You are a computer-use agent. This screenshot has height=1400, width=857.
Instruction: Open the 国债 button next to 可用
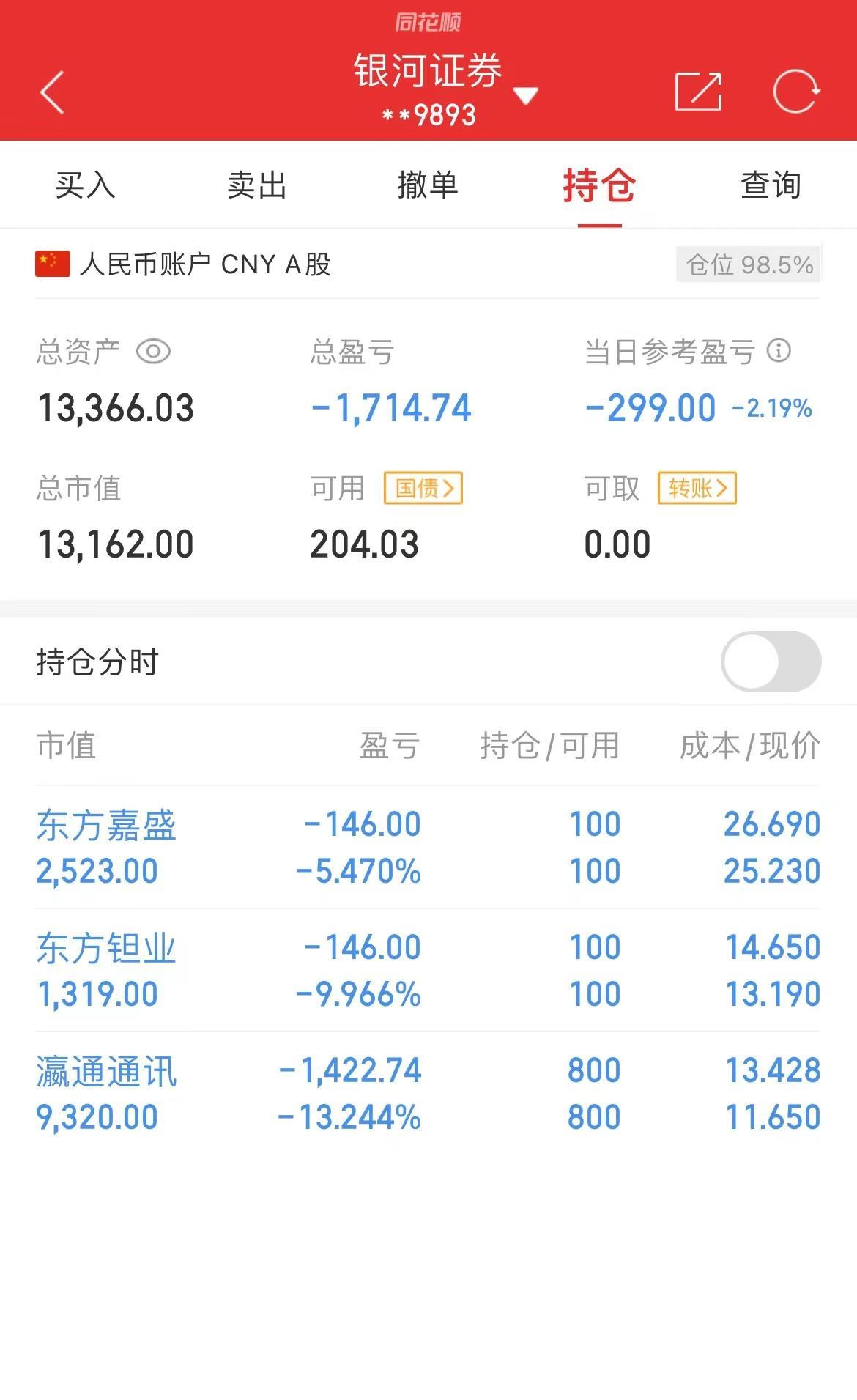pyautogui.click(x=423, y=488)
